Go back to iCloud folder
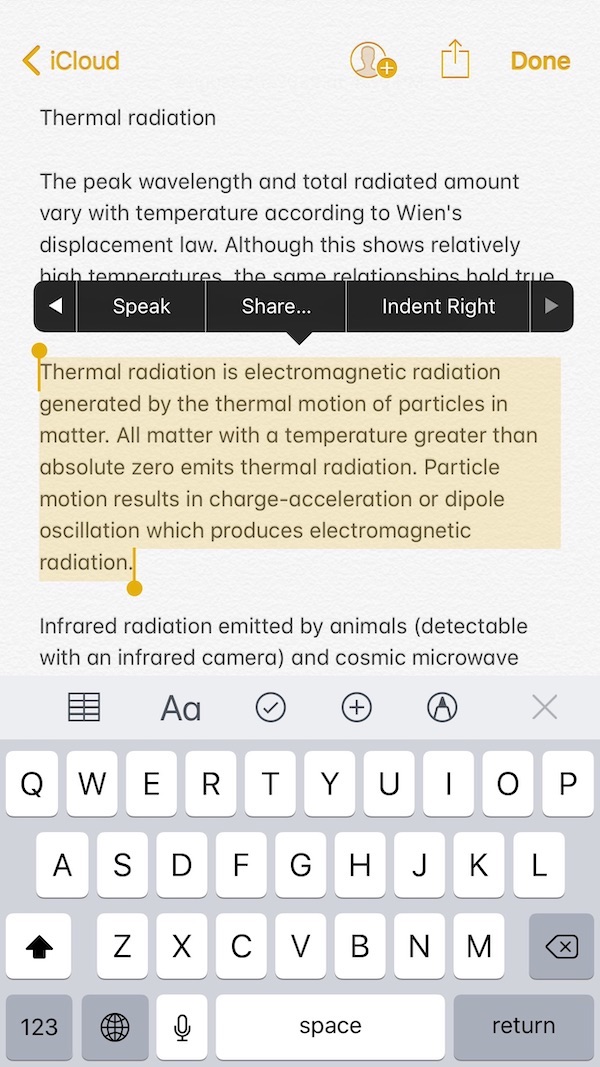The height and width of the screenshot is (1067, 600). click(70, 61)
